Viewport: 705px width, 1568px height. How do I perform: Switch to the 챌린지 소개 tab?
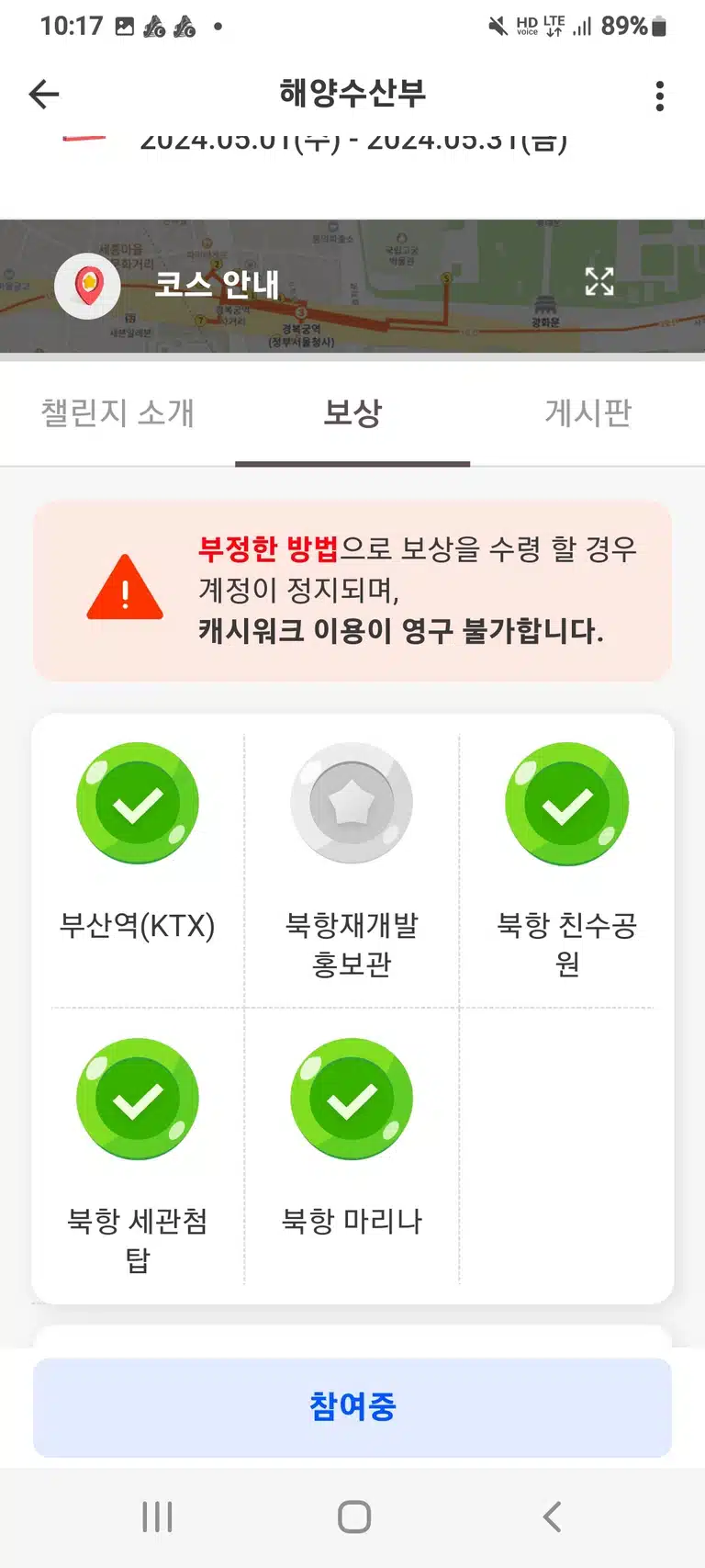pos(117,413)
